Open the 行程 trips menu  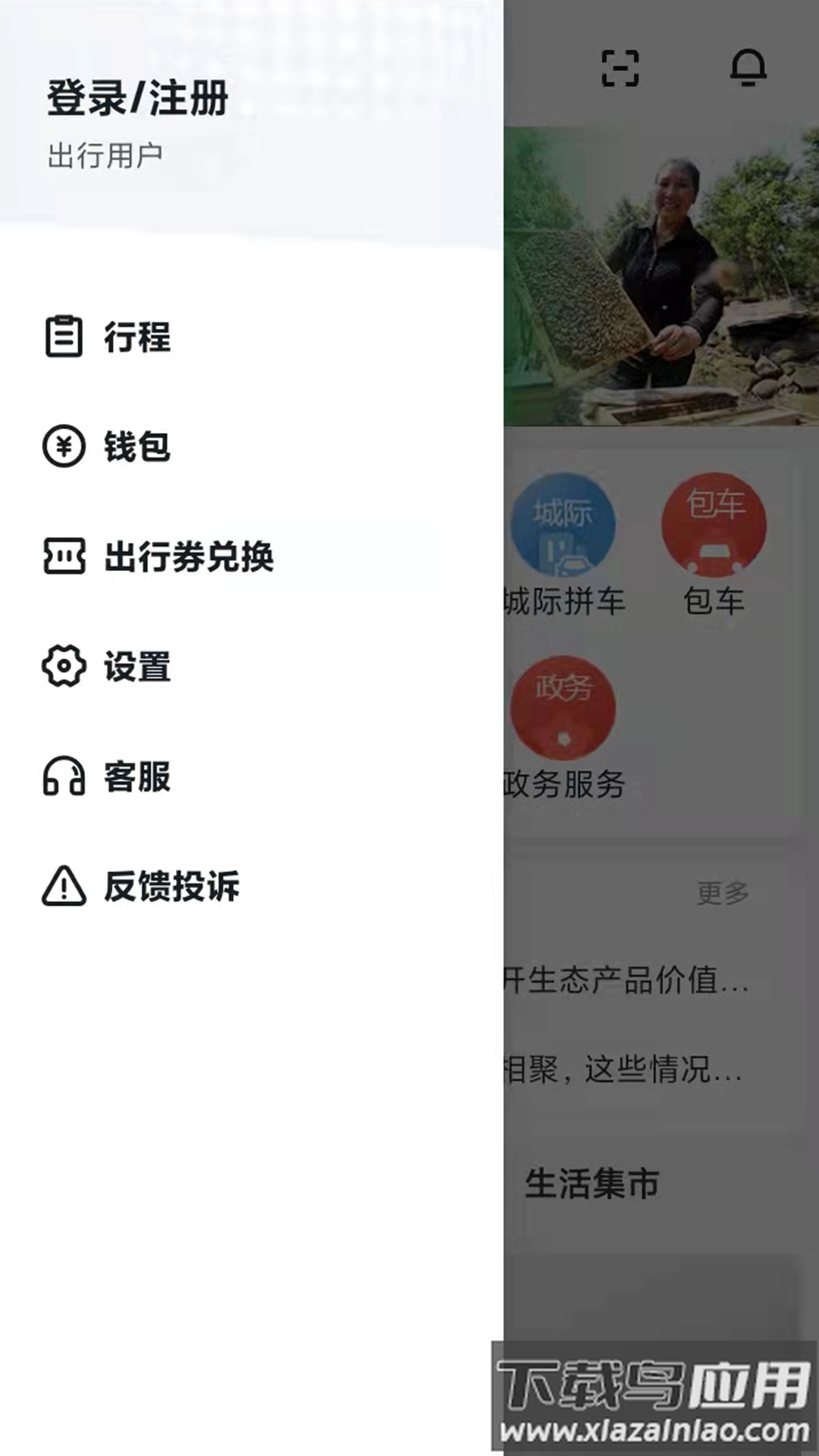coord(137,337)
